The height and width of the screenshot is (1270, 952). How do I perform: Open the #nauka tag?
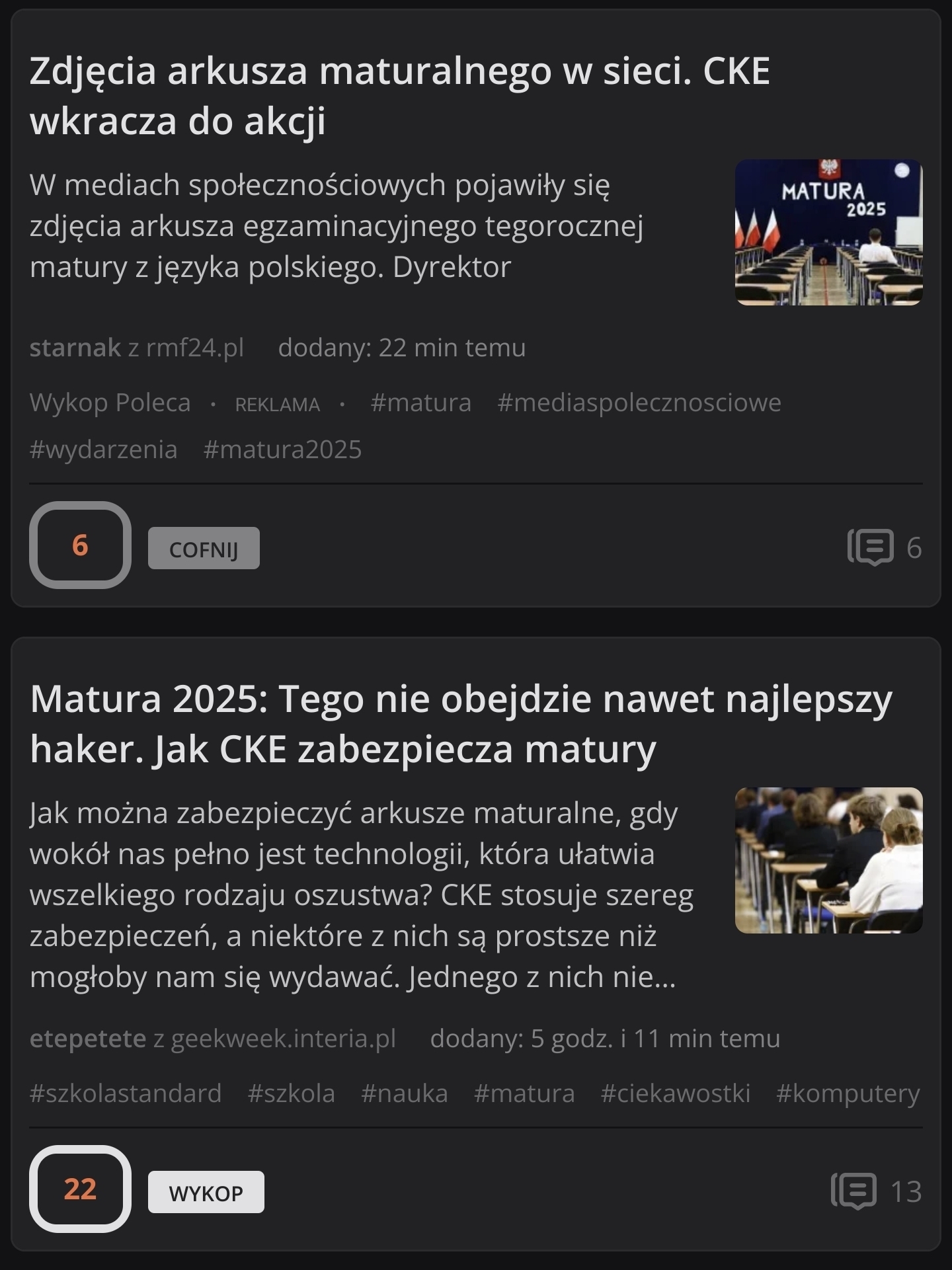pyautogui.click(x=404, y=1093)
